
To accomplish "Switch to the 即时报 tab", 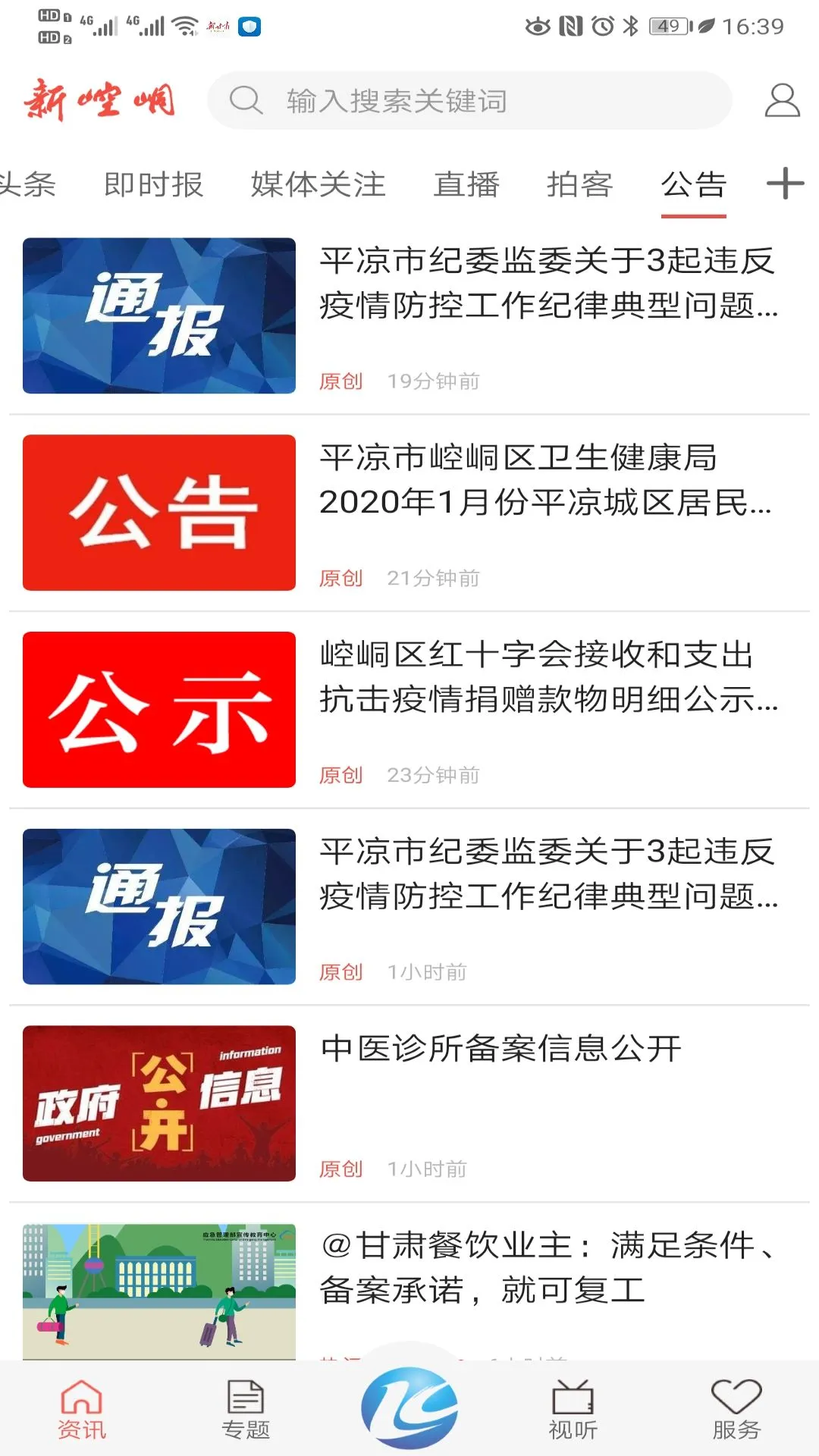I will tap(153, 184).
